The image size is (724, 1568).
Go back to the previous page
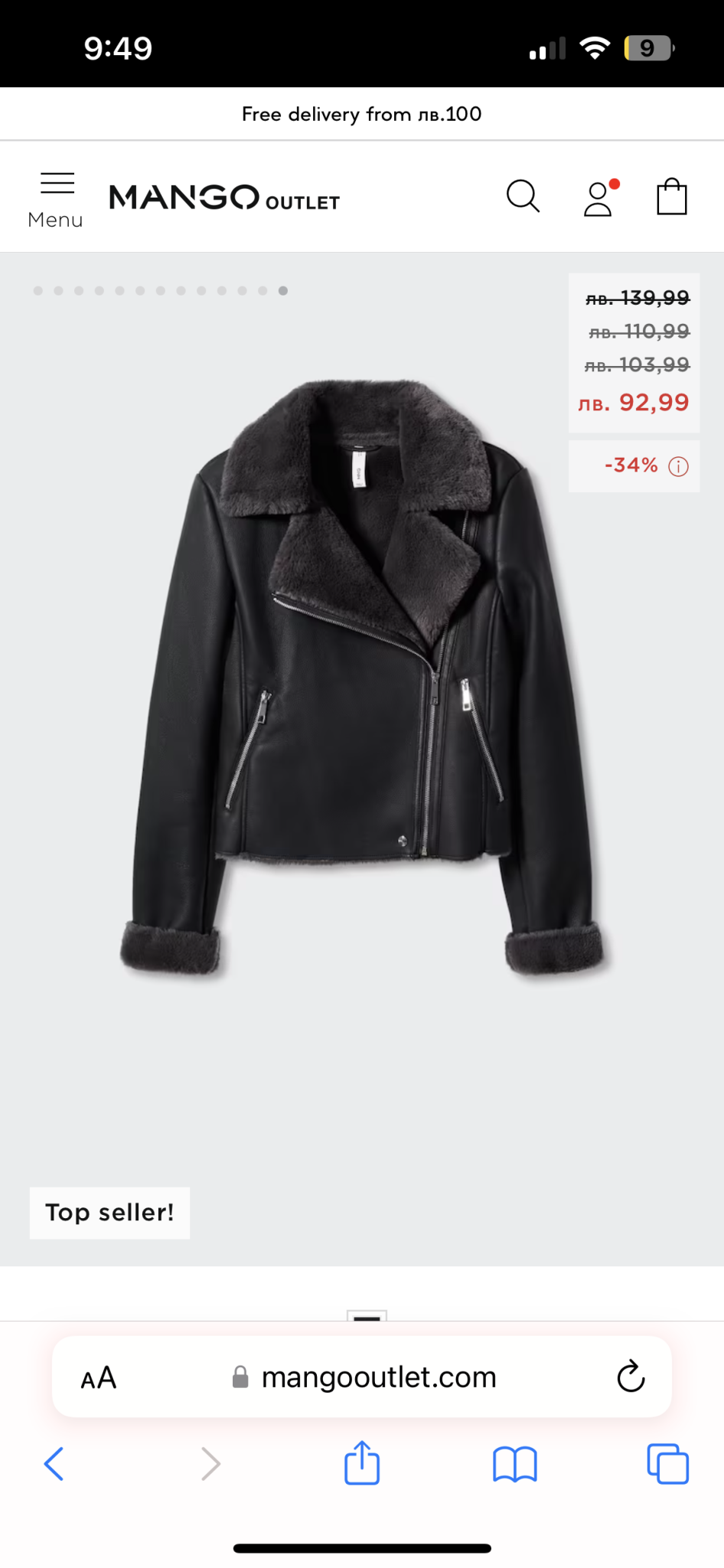click(x=54, y=1464)
